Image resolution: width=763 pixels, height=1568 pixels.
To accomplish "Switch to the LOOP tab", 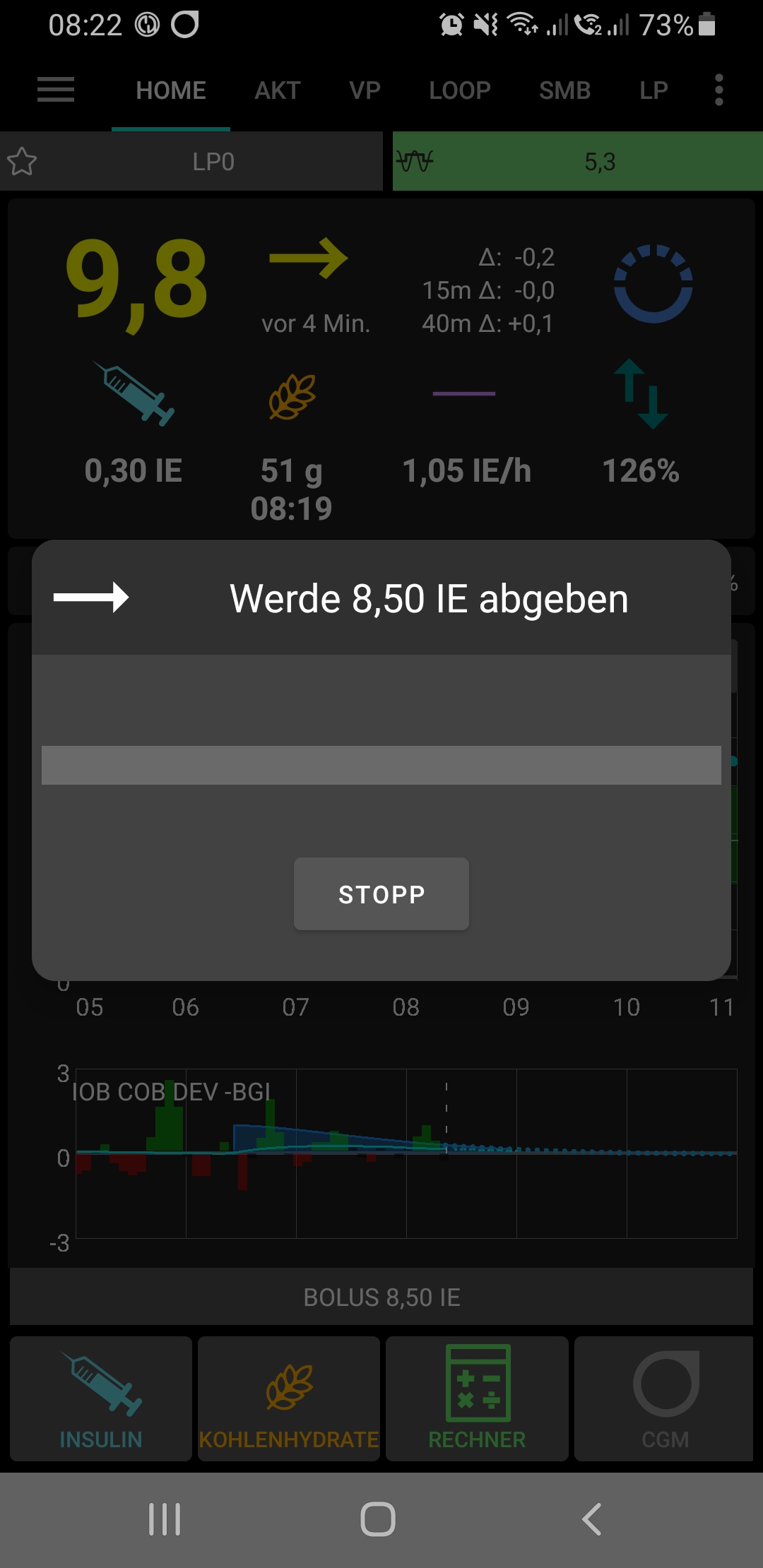I will click(459, 90).
